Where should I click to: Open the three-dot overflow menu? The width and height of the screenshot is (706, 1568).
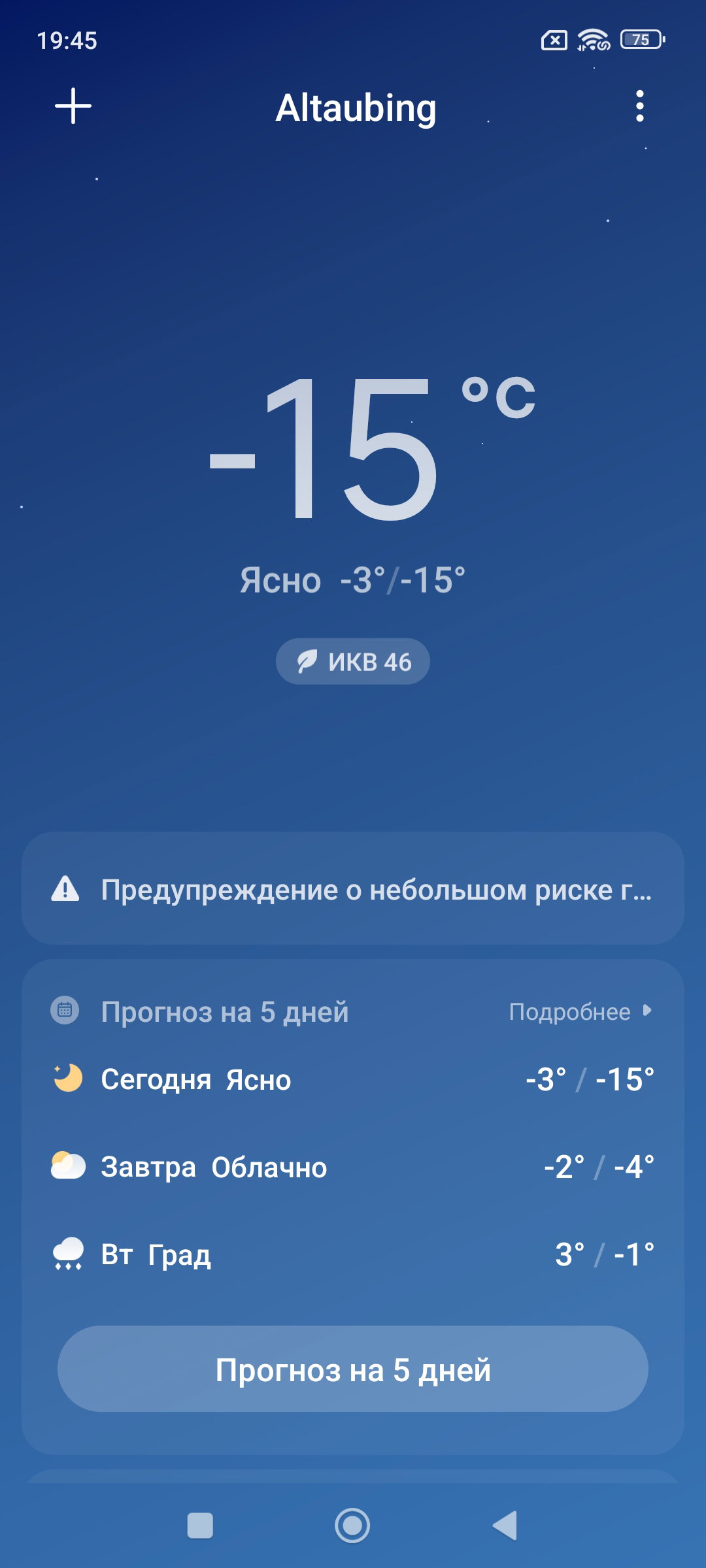pyautogui.click(x=639, y=106)
